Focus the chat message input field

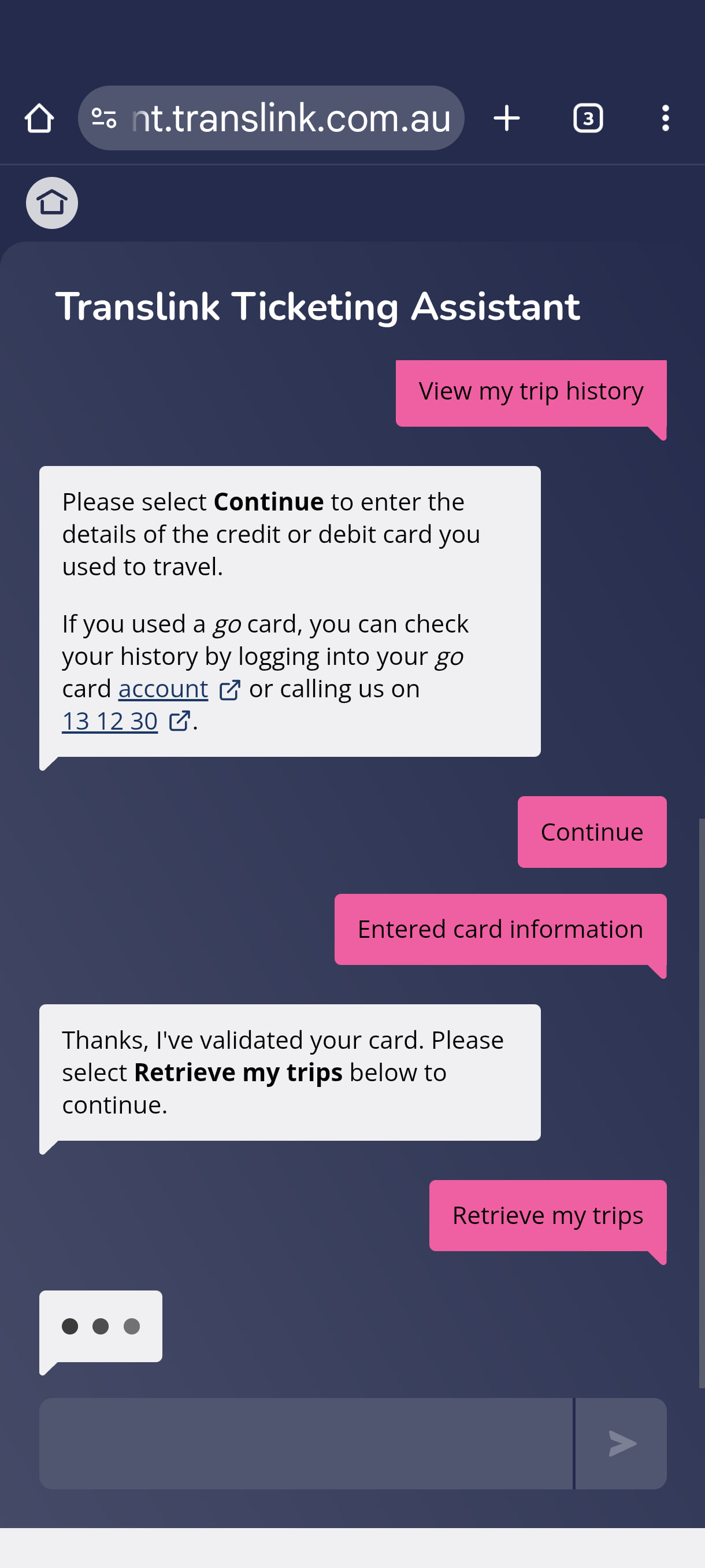[305, 1443]
